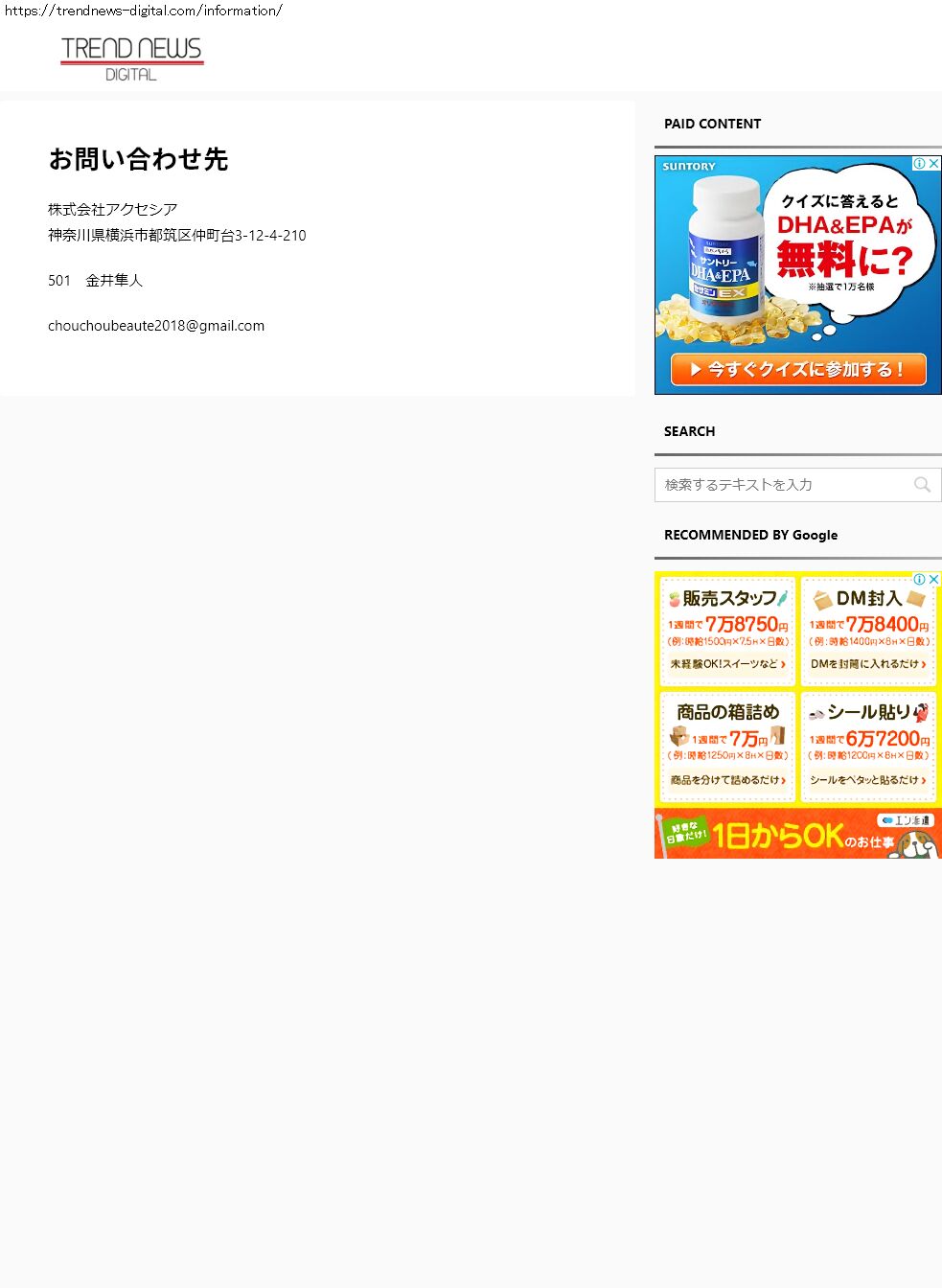Open the 1日からOK banner
This screenshot has height=1288, width=942.
pyautogui.click(x=798, y=834)
